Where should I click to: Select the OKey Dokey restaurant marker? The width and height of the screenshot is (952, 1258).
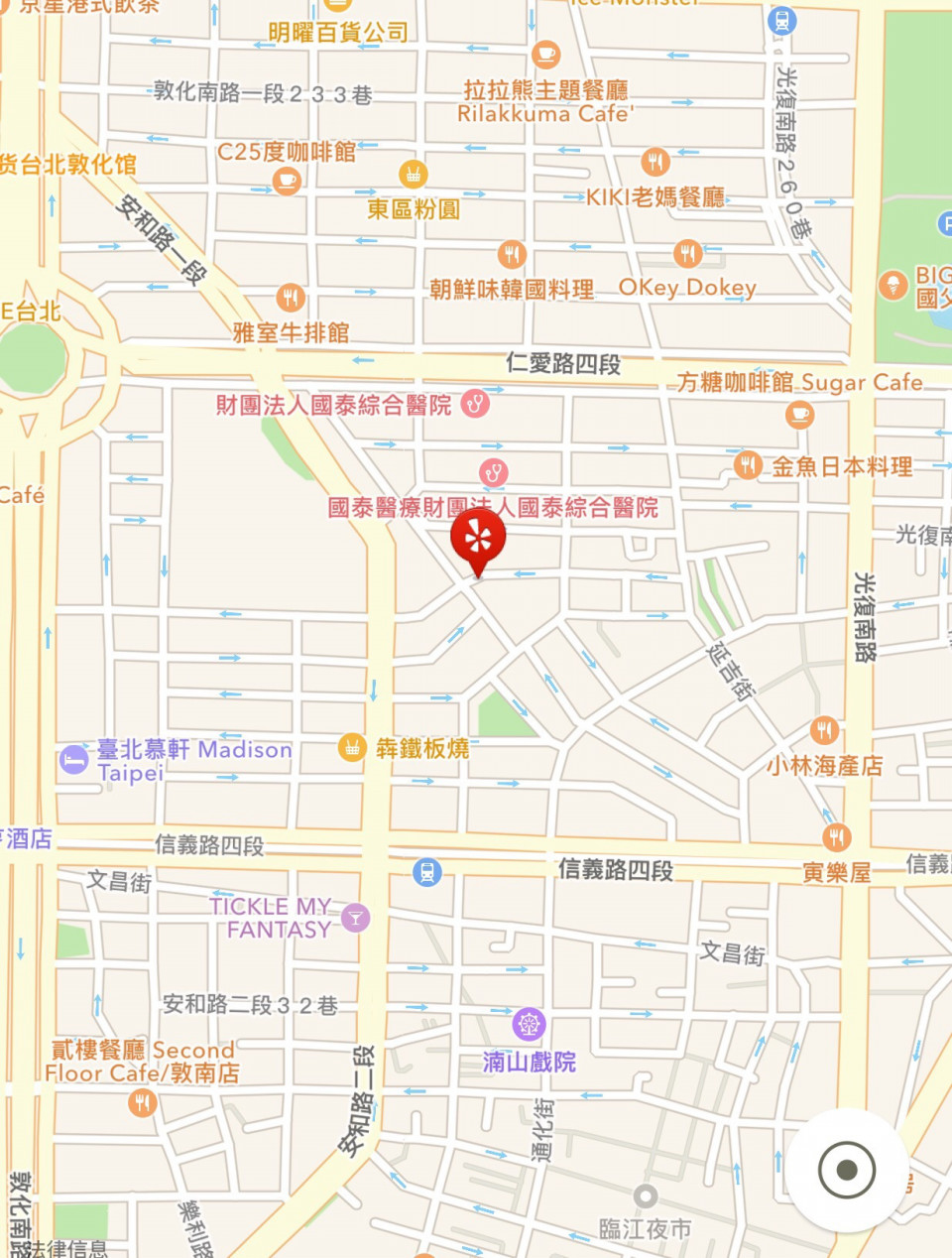[x=687, y=254]
